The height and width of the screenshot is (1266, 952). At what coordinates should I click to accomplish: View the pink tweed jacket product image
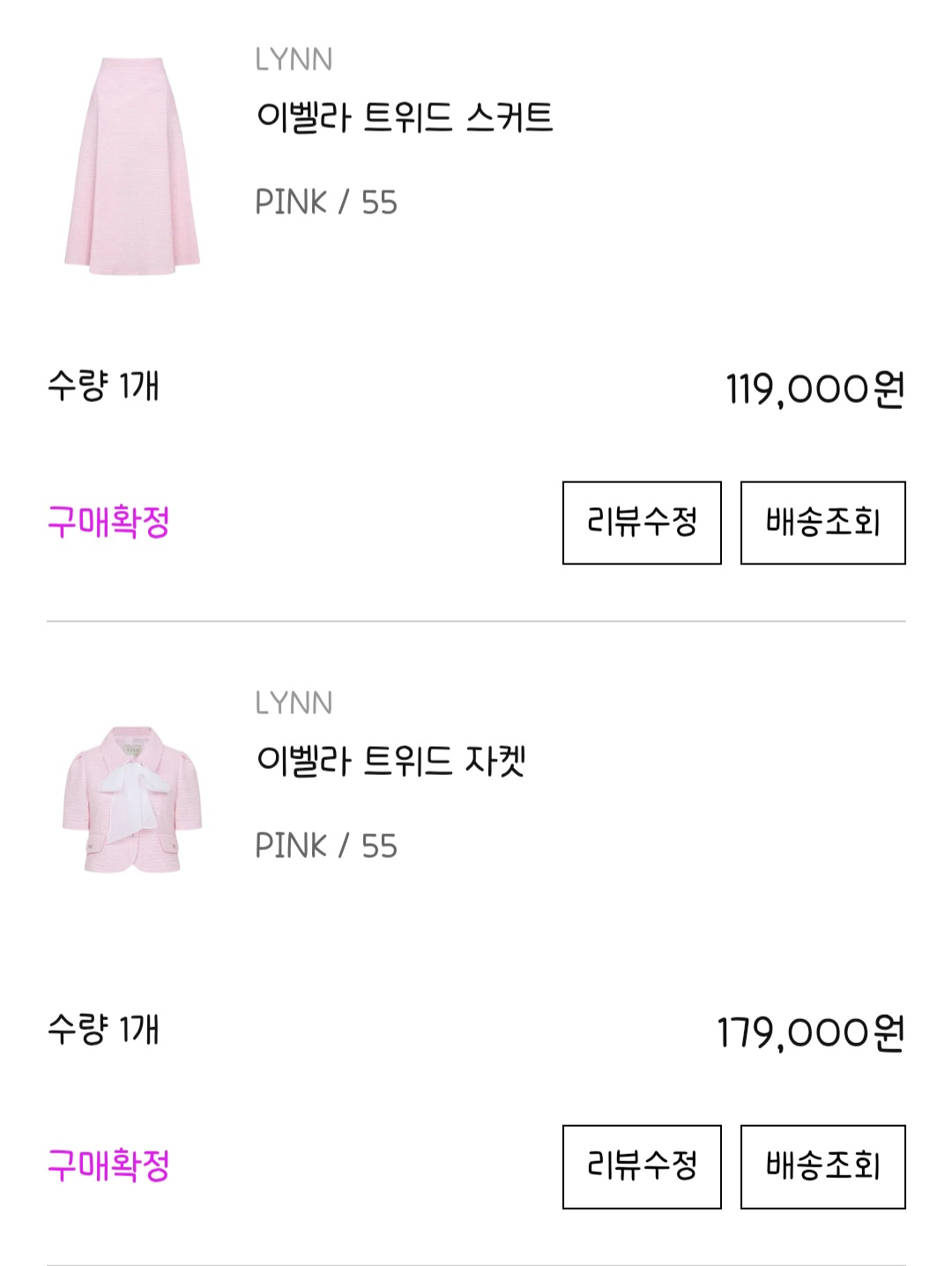point(132,801)
